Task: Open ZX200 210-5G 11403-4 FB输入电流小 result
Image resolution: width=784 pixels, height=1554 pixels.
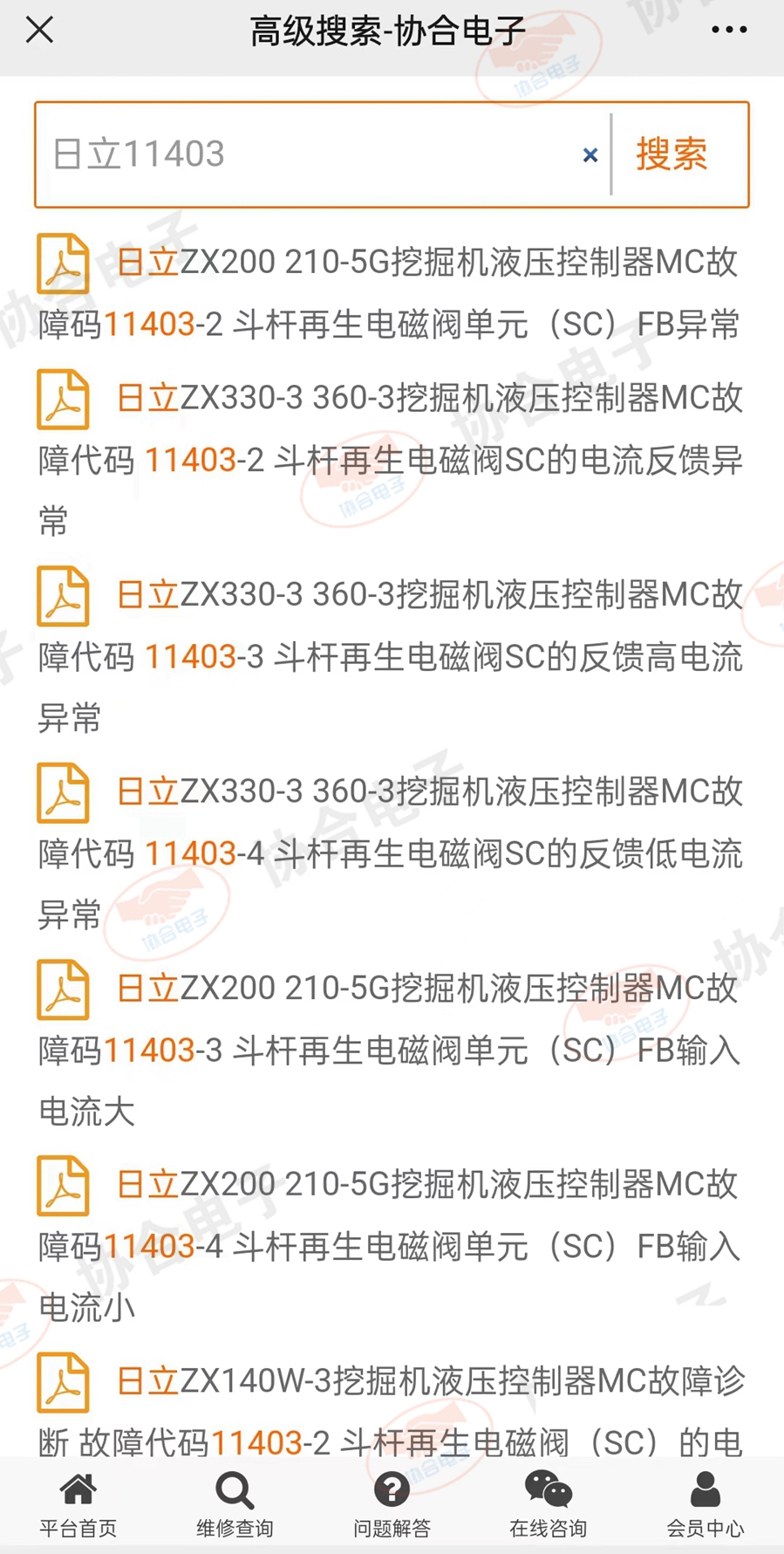Action: pyautogui.click(x=390, y=1246)
